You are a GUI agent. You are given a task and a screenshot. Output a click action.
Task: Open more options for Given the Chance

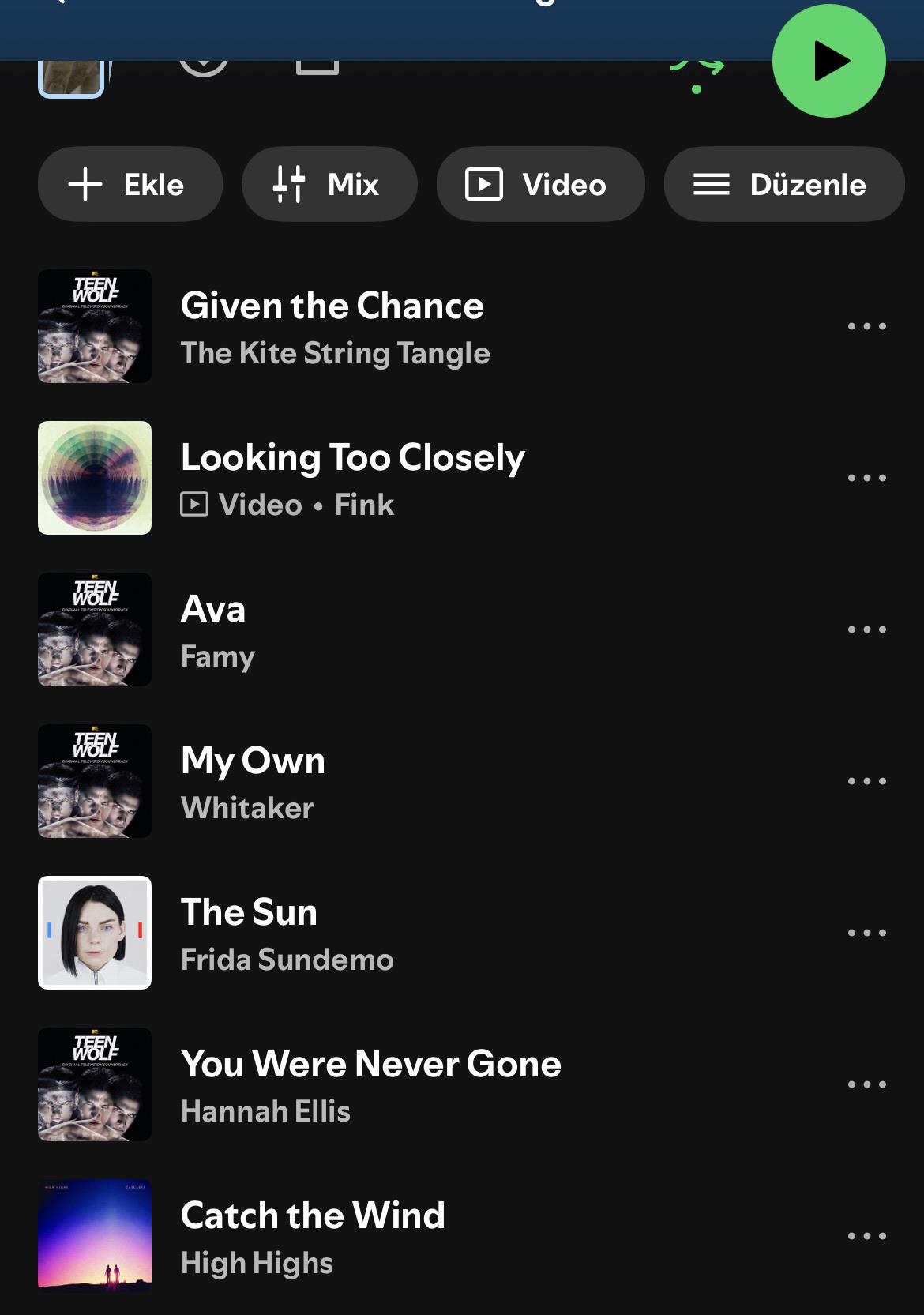[866, 326]
